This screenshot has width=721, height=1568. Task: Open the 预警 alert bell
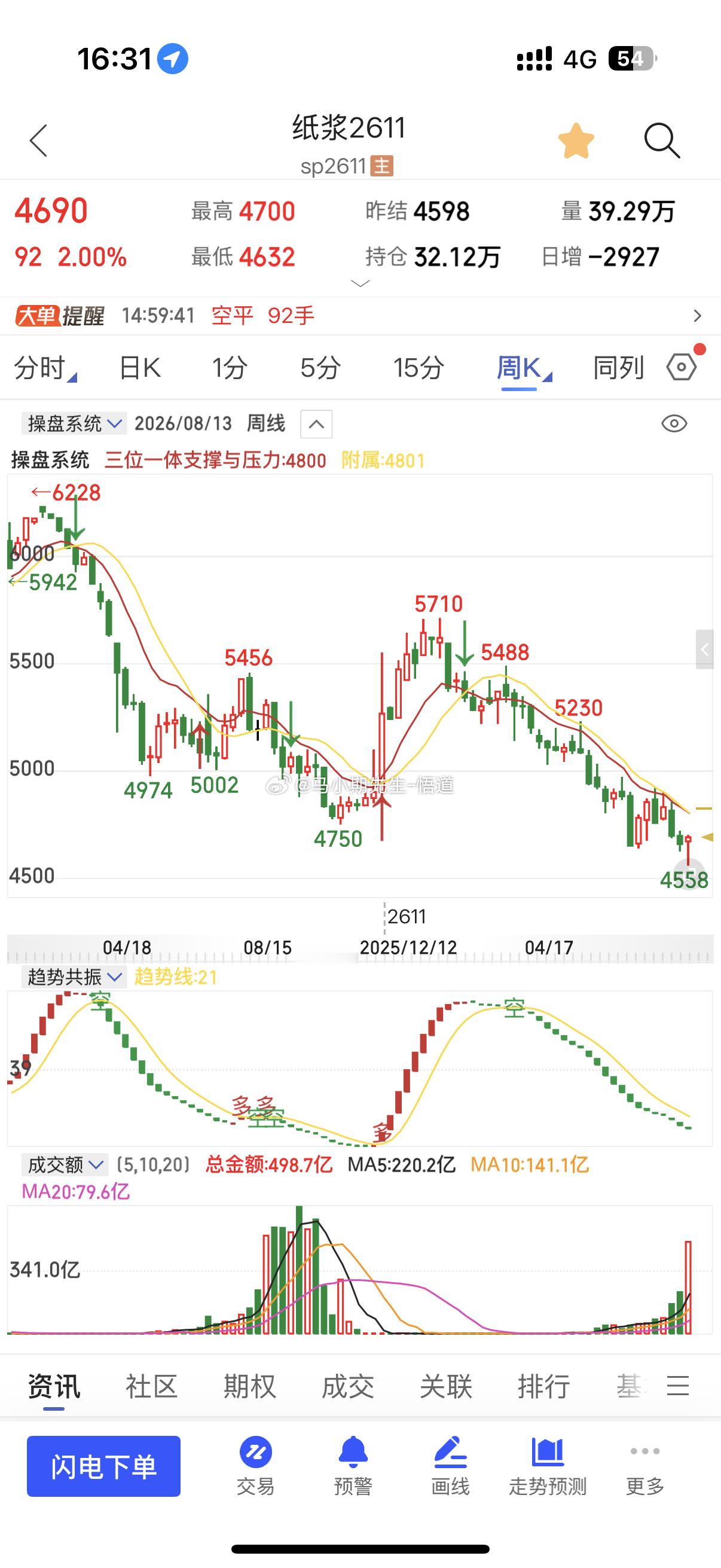click(353, 1467)
